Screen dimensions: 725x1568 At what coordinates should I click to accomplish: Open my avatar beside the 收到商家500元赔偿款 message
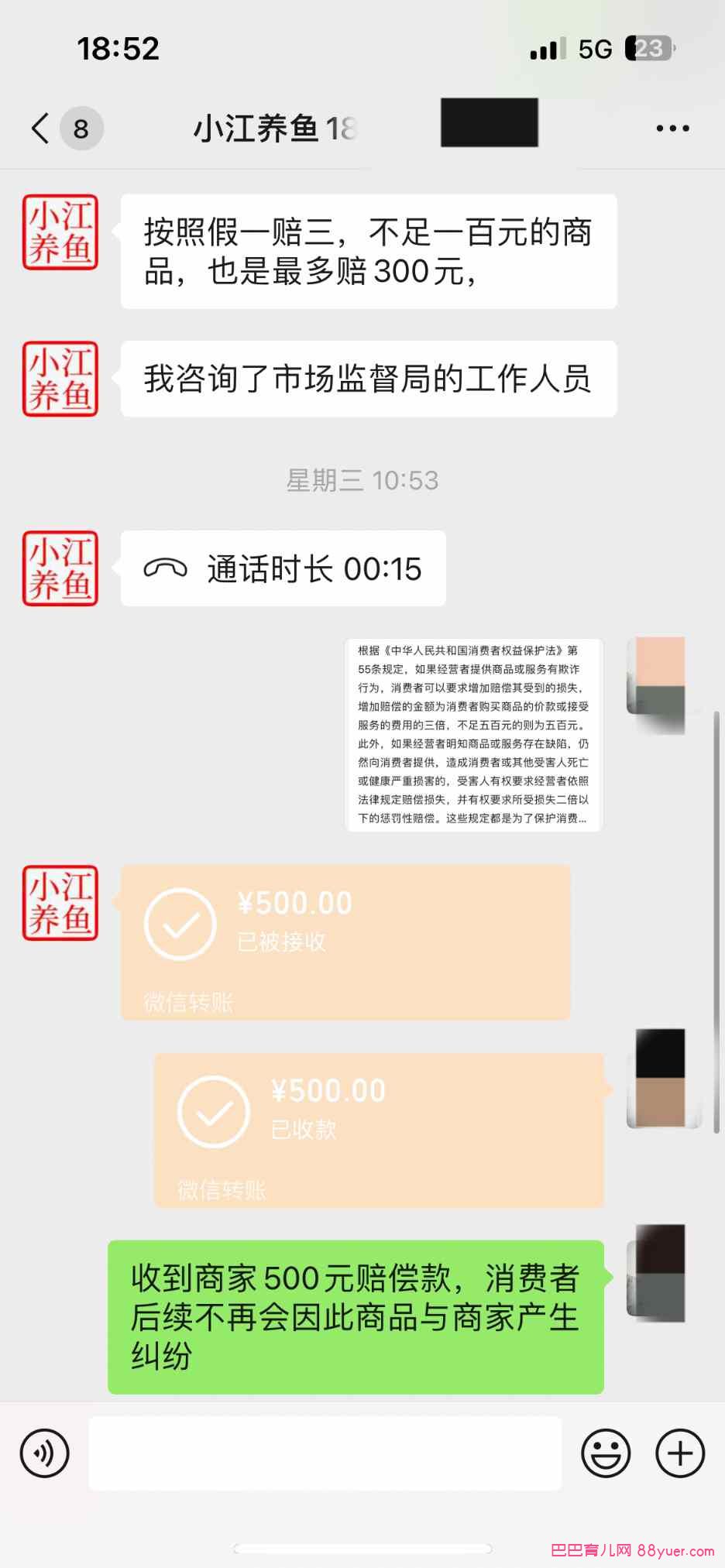pyautogui.click(x=660, y=1272)
